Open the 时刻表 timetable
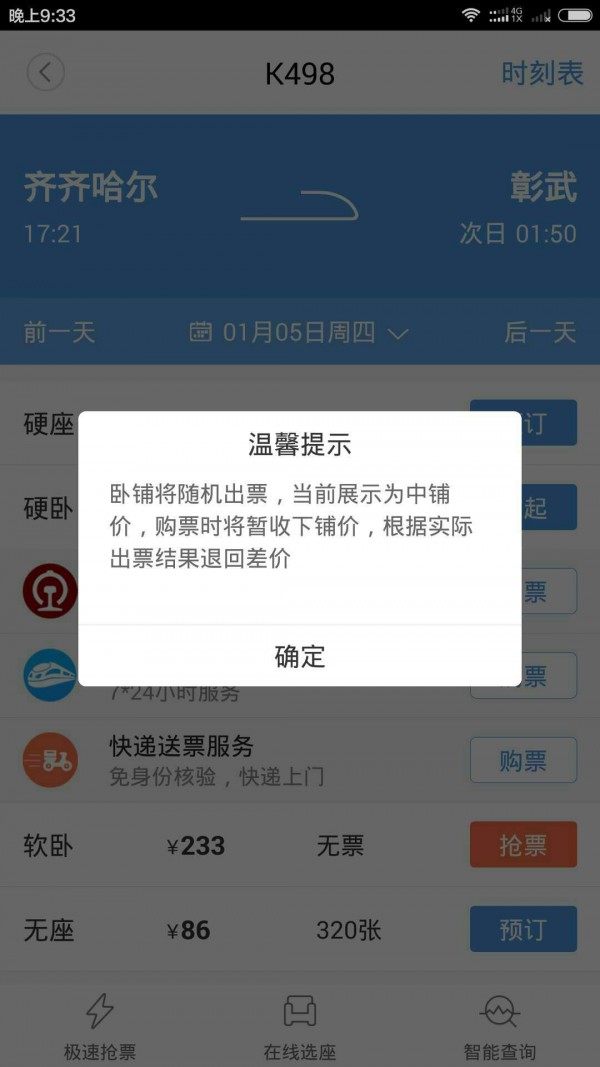Image resolution: width=600 pixels, height=1067 pixels. coord(542,73)
